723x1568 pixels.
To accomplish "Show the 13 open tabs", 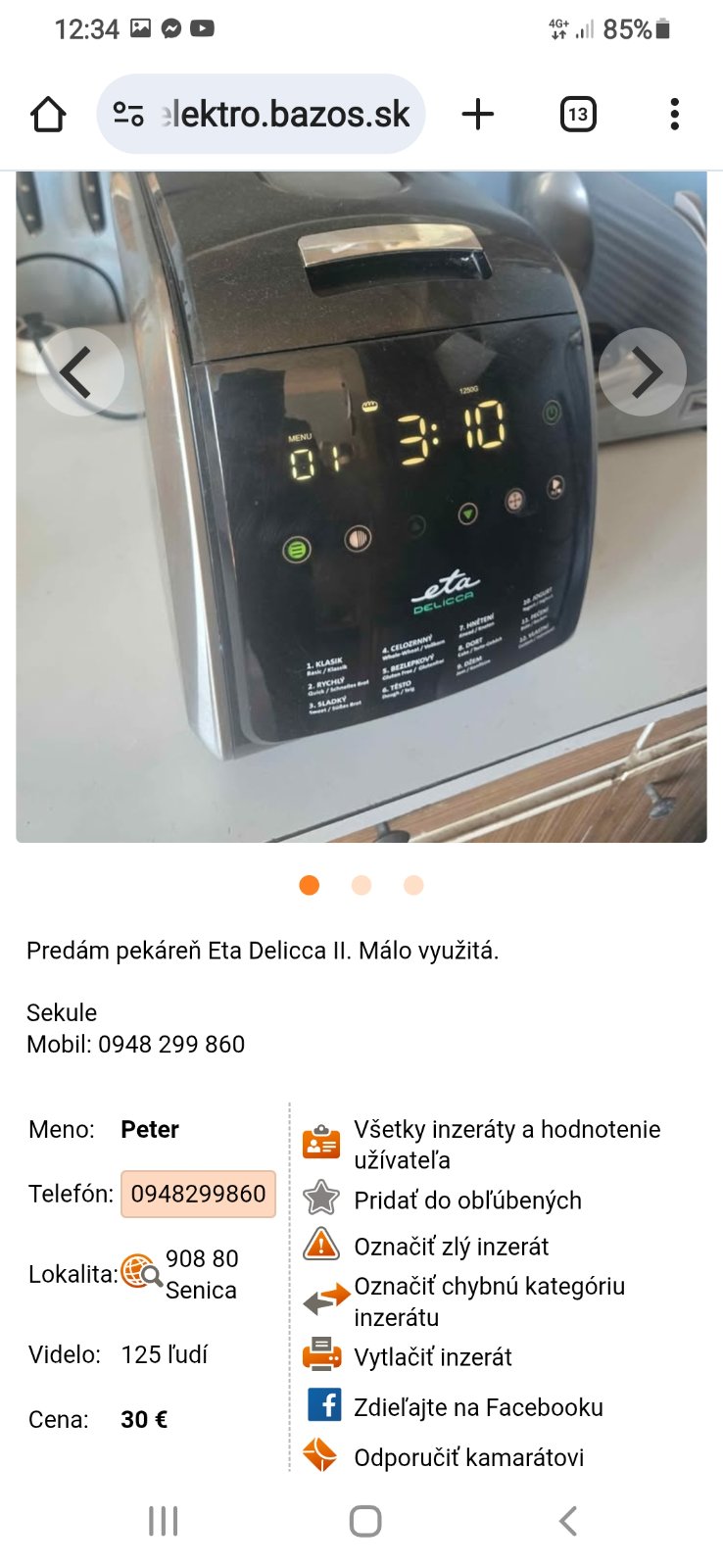I will point(578,115).
